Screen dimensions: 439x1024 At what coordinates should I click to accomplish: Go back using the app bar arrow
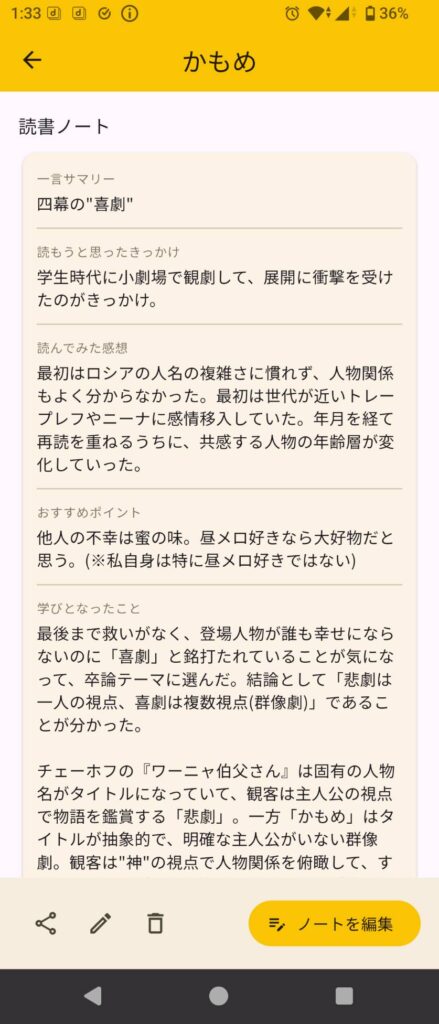tap(31, 60)
